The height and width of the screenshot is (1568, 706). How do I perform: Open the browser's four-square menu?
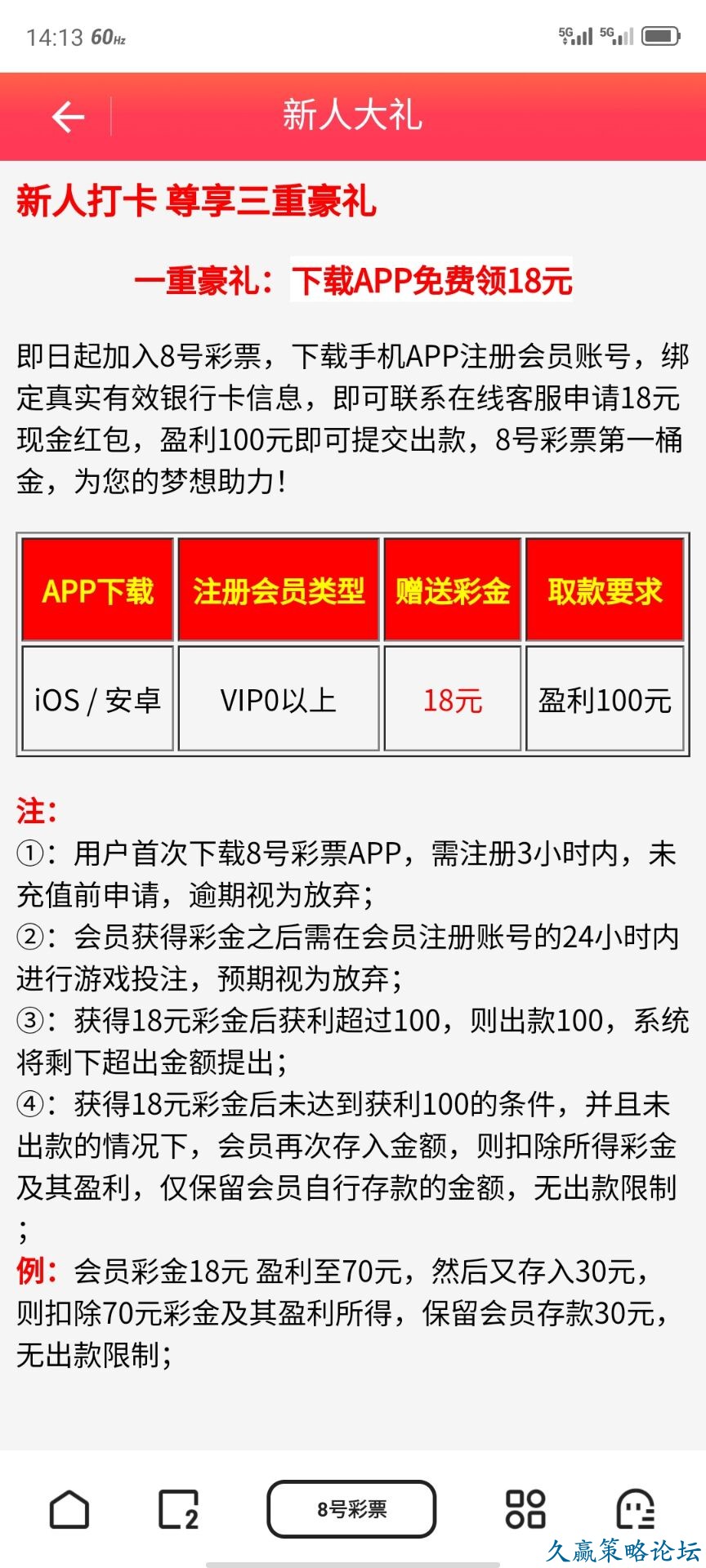(525, 1508)
